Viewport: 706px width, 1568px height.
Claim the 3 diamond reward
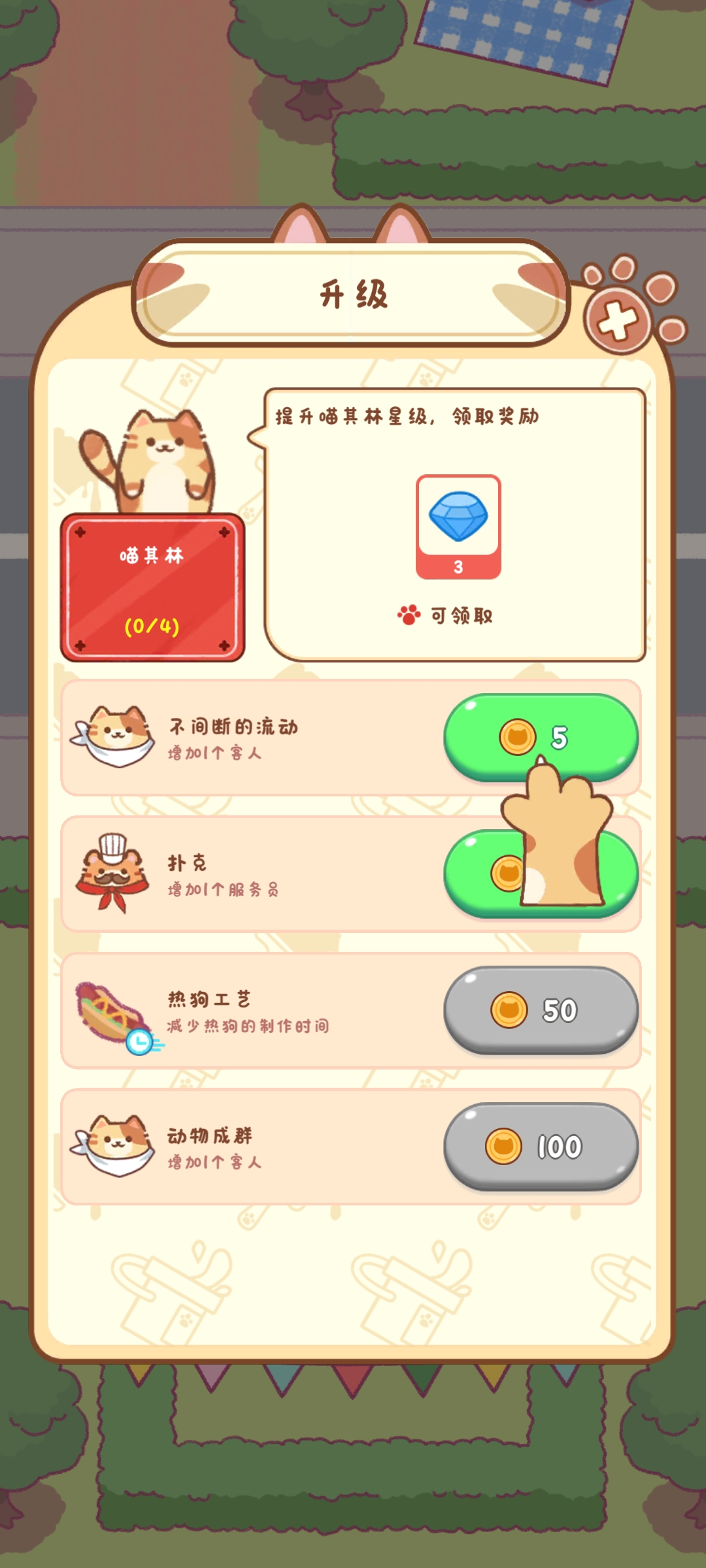tap(458, 527)
